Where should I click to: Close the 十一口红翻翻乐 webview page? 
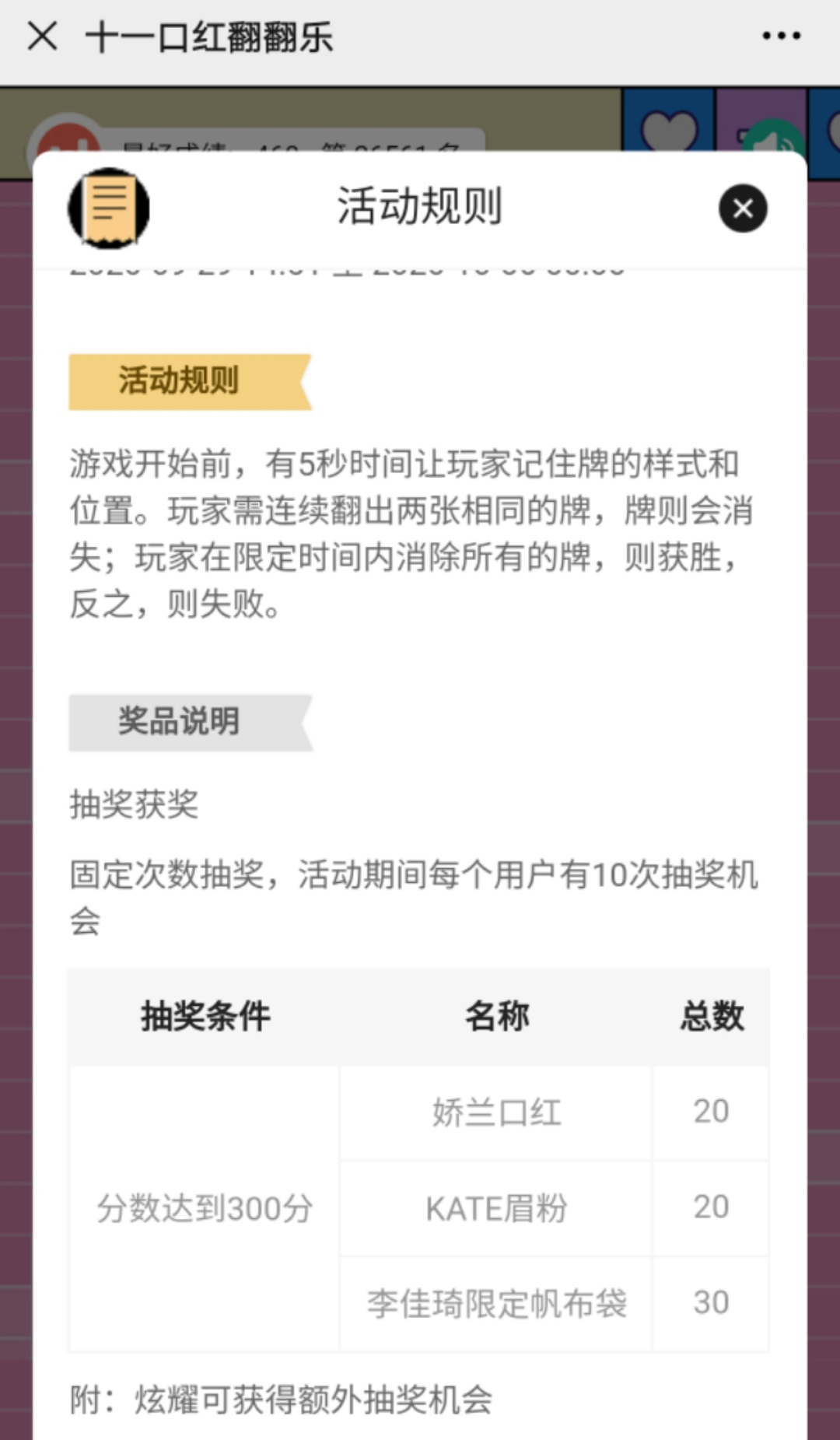[42, 36]
